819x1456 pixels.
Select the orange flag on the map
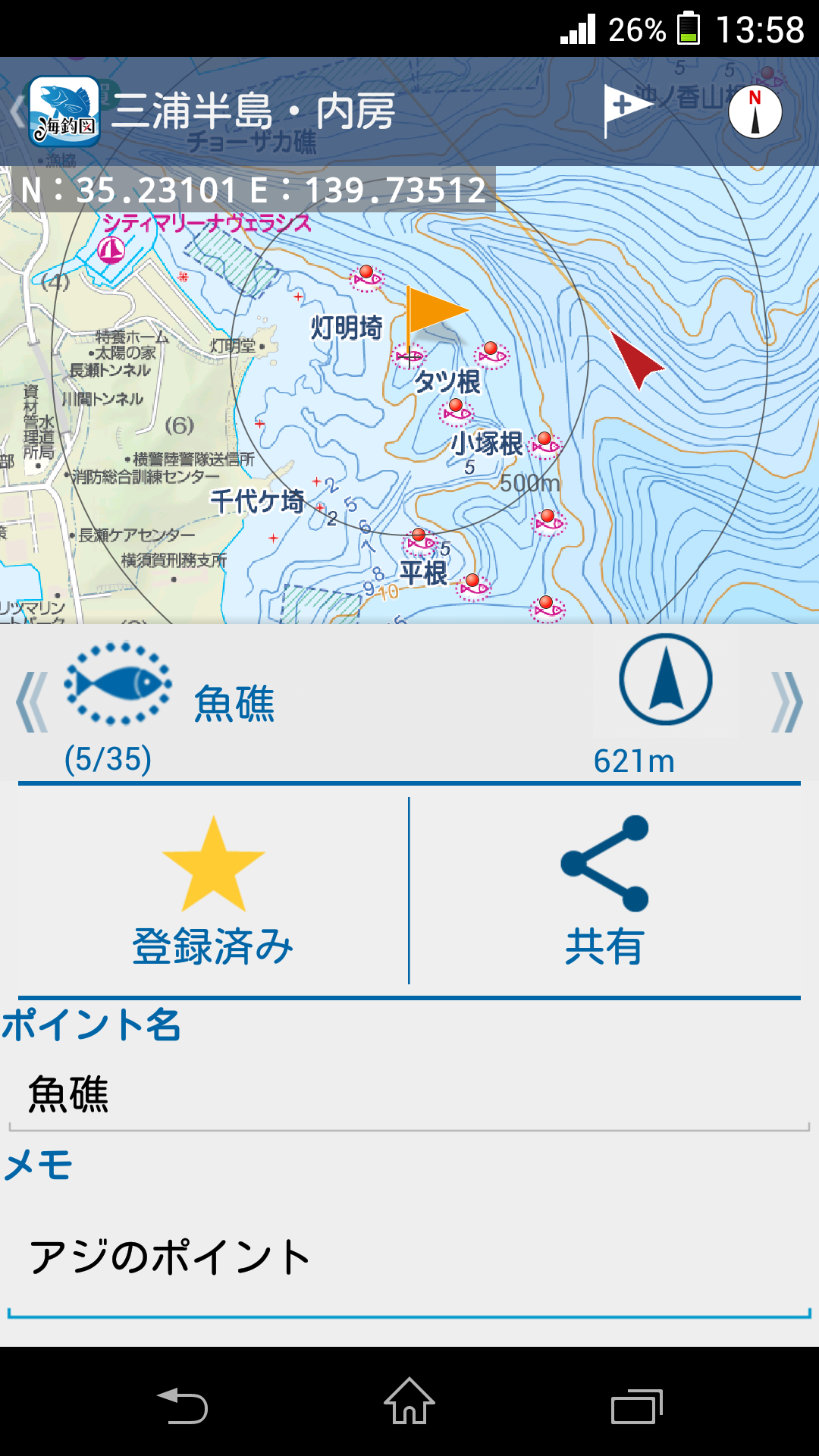(x=432, y=312)
